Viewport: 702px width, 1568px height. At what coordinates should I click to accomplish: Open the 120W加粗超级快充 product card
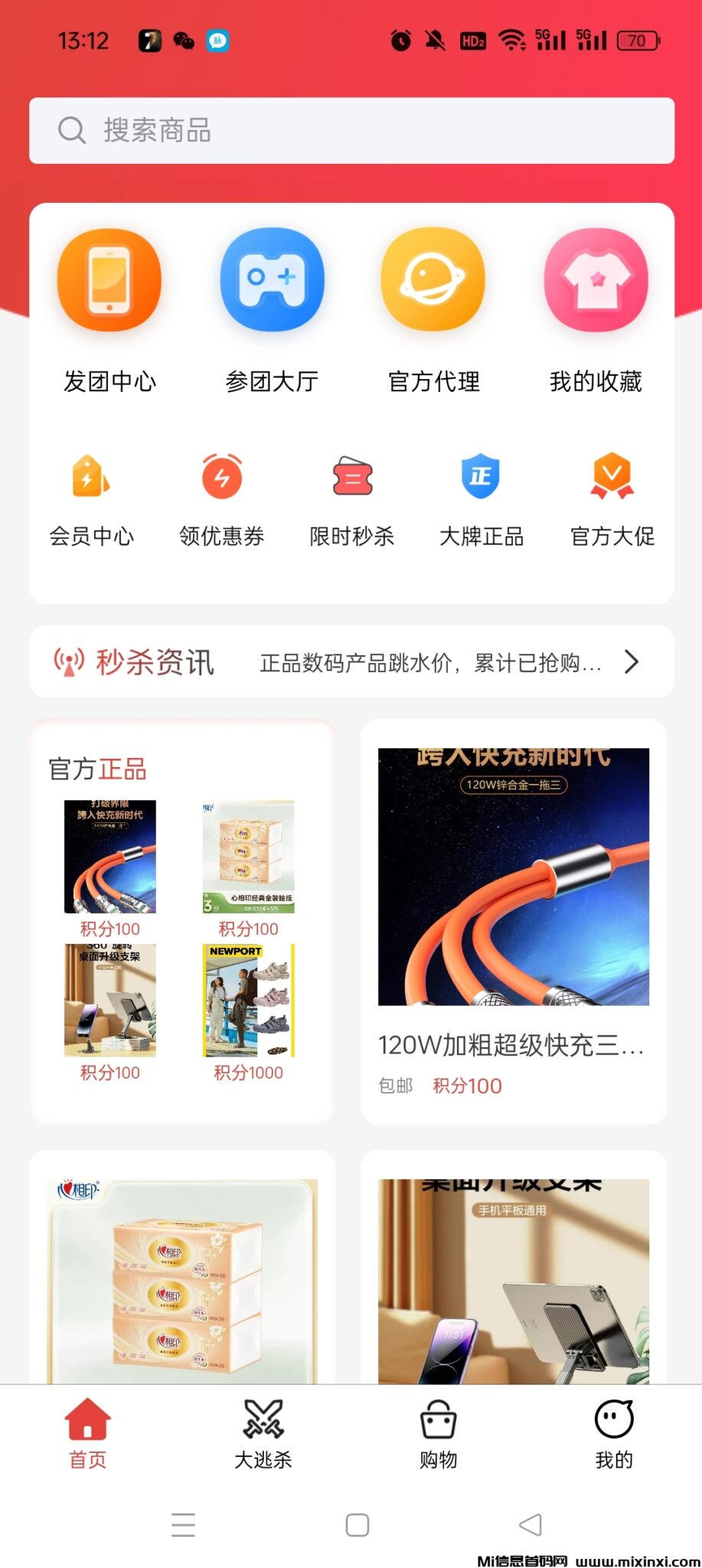(x=513, y=919)
